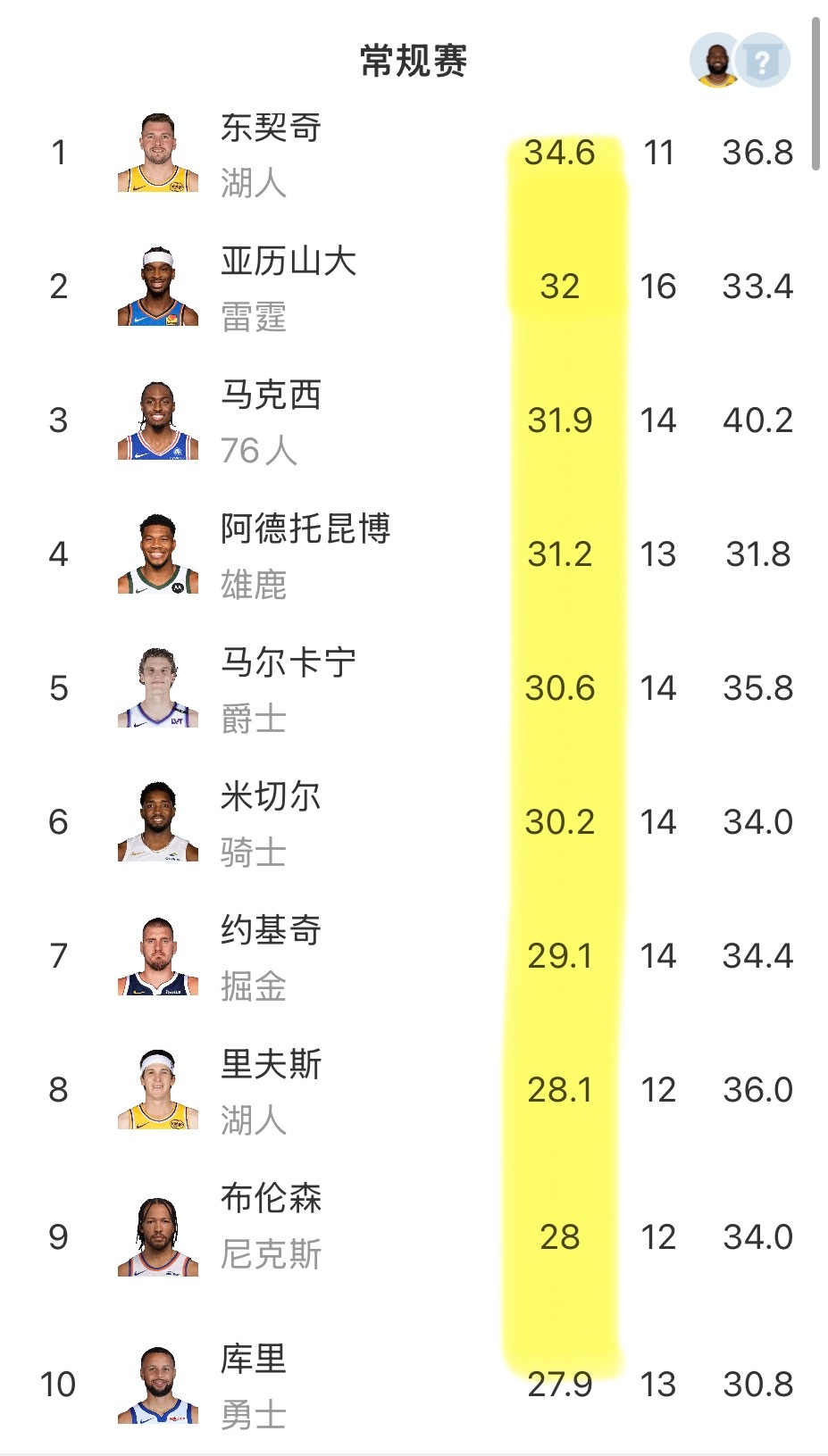Click the highlighted score 34.6
828x1456 pixels.
[x=559, y=152]
